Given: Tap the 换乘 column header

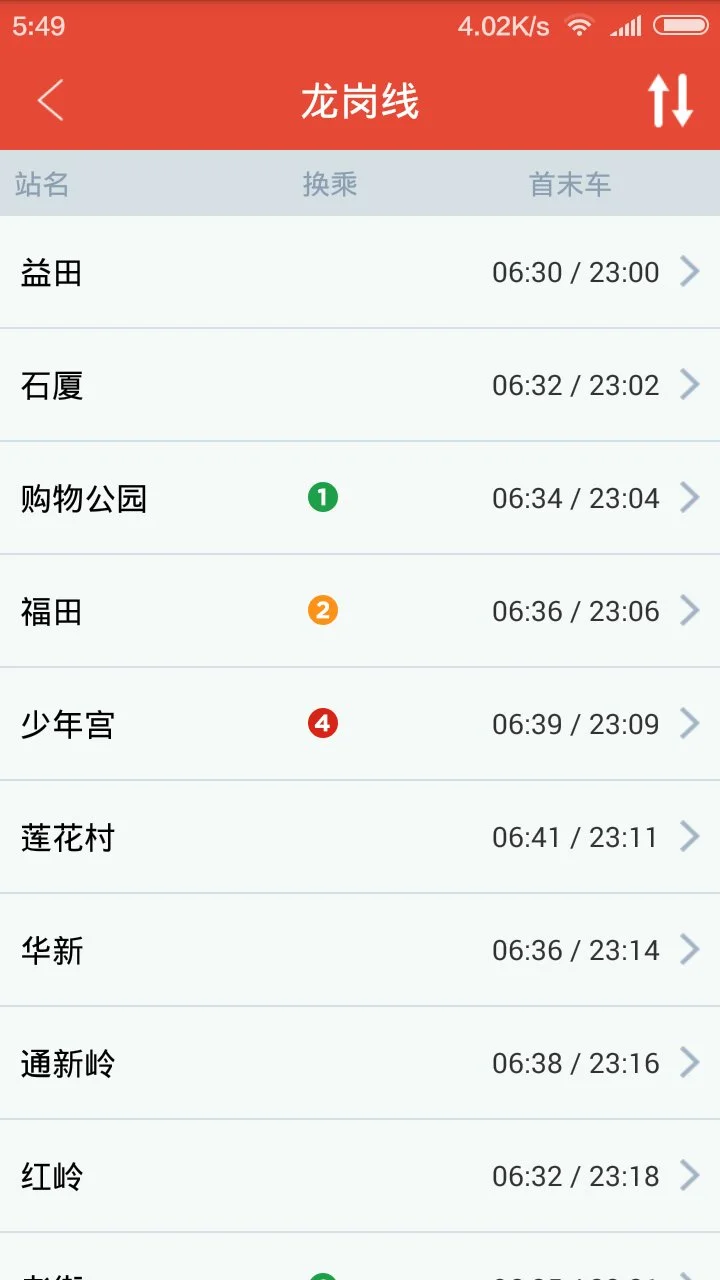Looking at the screenshot, I should (x=330, y=183).
